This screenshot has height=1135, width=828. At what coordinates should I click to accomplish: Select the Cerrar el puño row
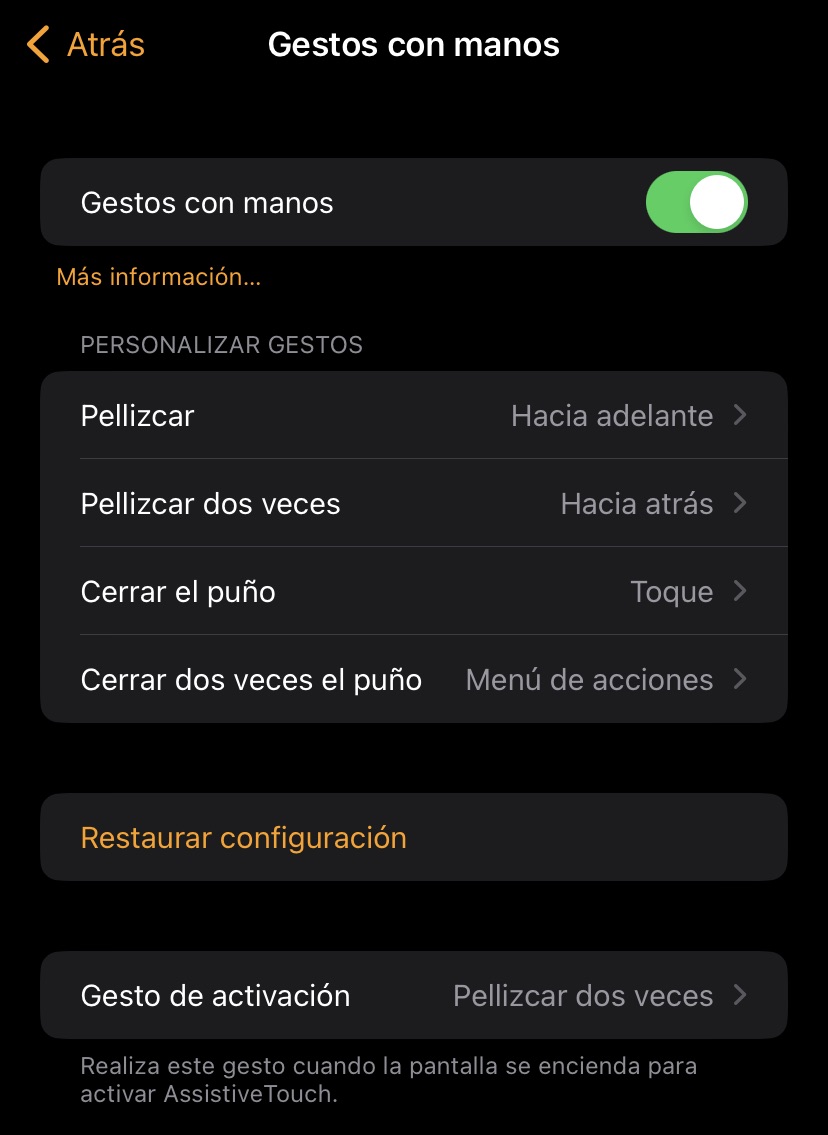(300, 591)
